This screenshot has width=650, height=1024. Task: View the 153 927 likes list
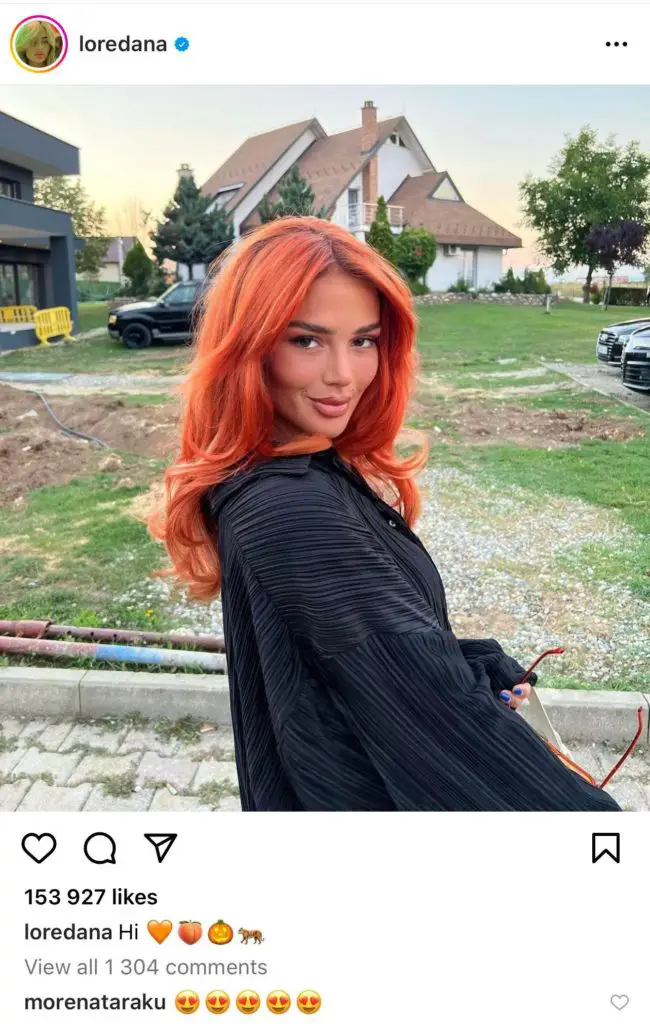(x=91, y=897)
